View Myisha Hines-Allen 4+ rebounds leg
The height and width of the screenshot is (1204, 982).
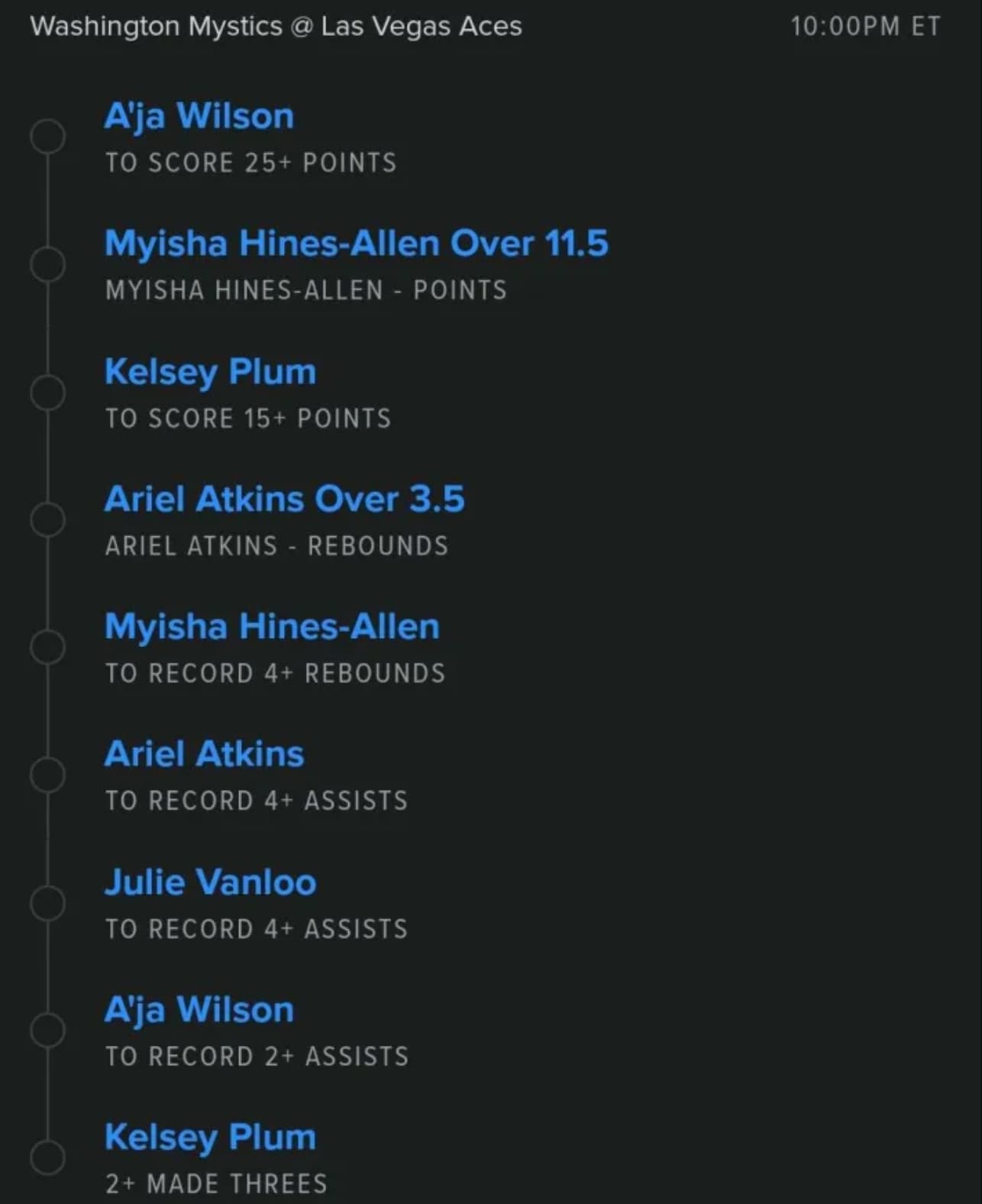pos(272,627)
